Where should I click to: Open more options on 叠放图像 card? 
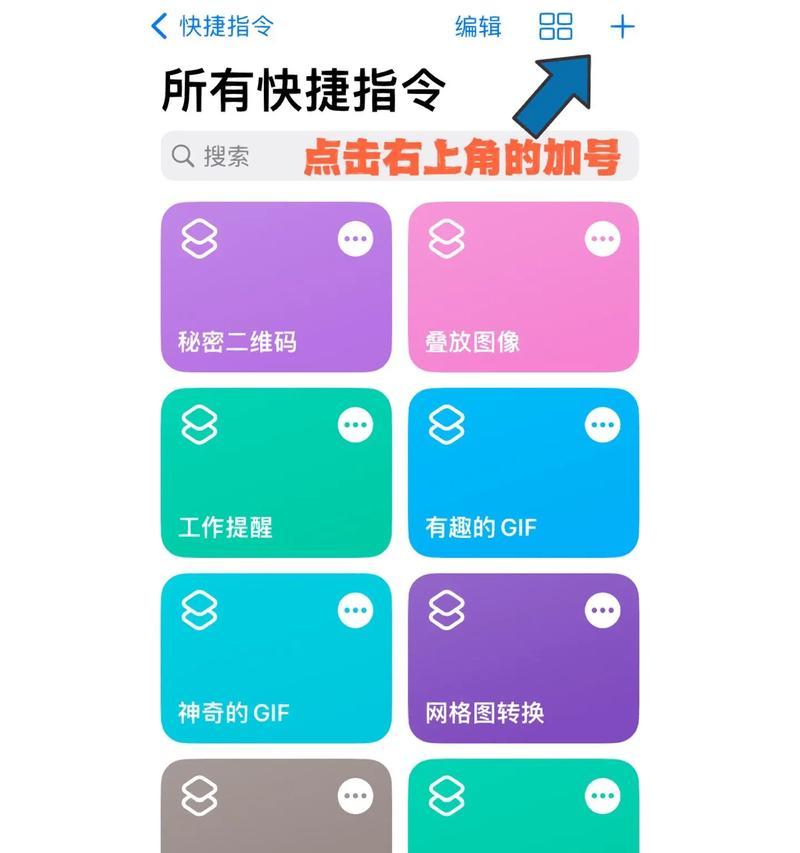point(602,238)
